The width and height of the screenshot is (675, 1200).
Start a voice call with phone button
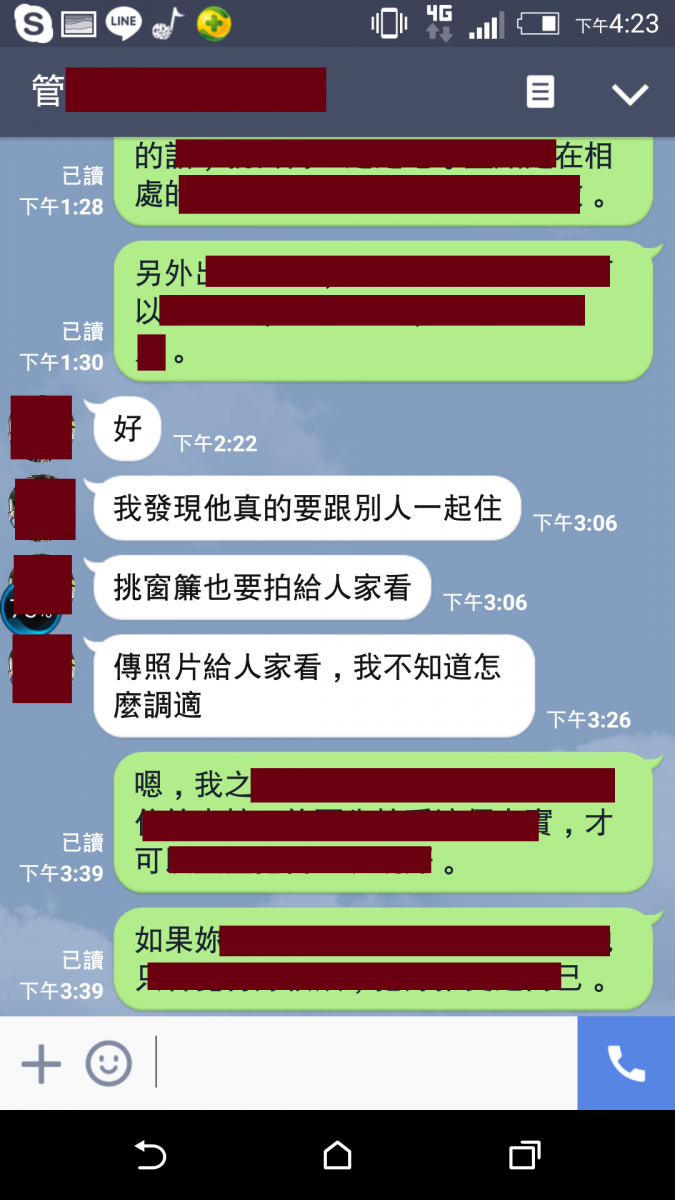click(626, 1063)
